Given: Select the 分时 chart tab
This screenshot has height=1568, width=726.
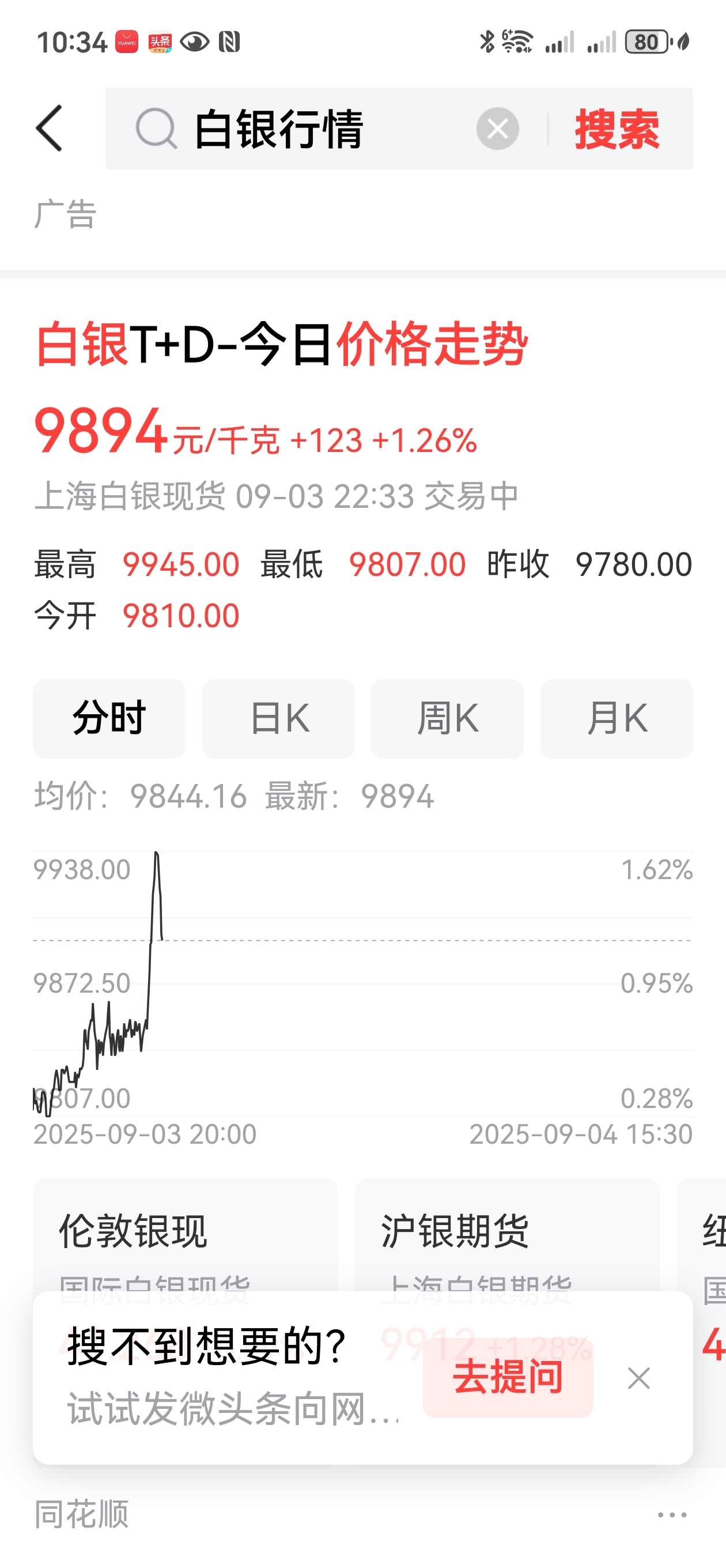Looking at the screenshot, I should [109, 718].
